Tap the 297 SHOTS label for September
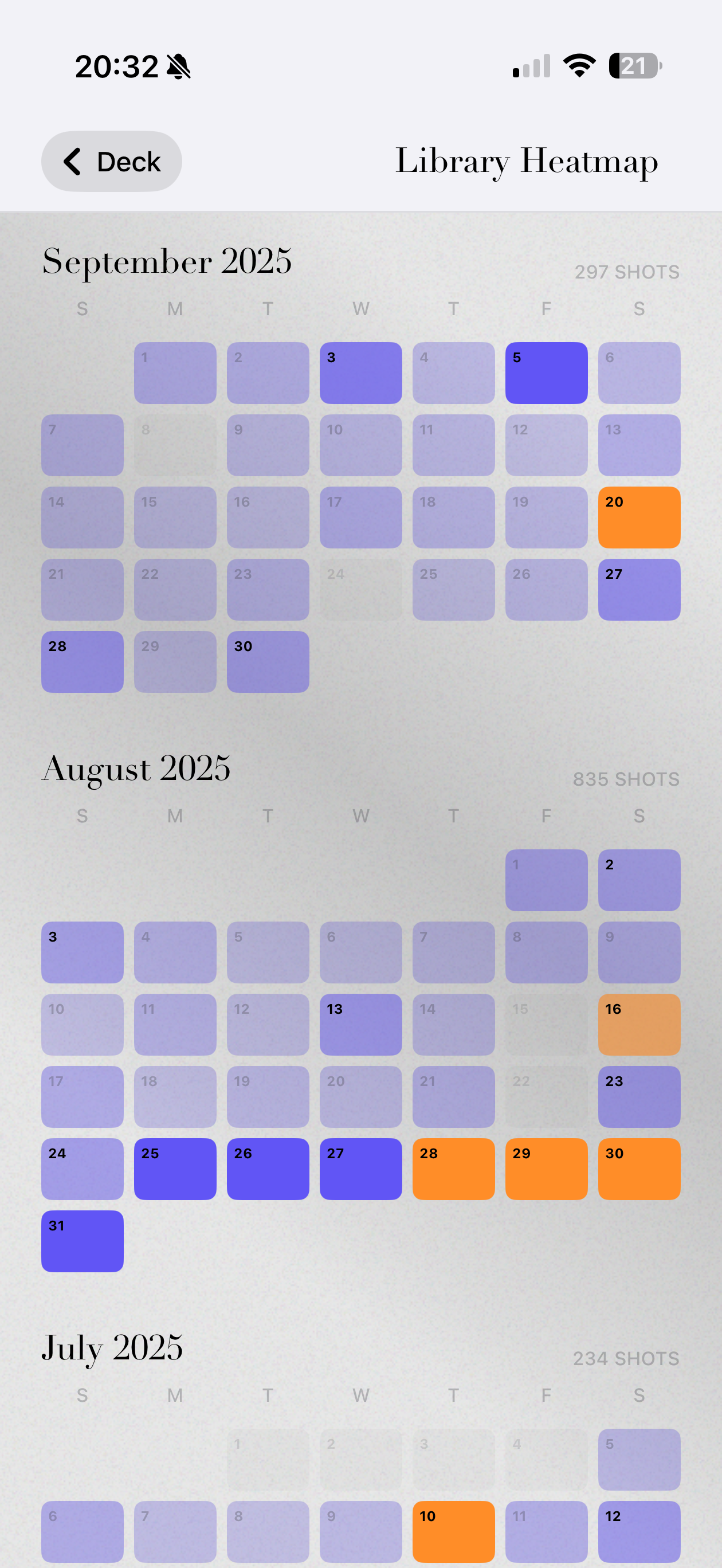 point(627,272)
